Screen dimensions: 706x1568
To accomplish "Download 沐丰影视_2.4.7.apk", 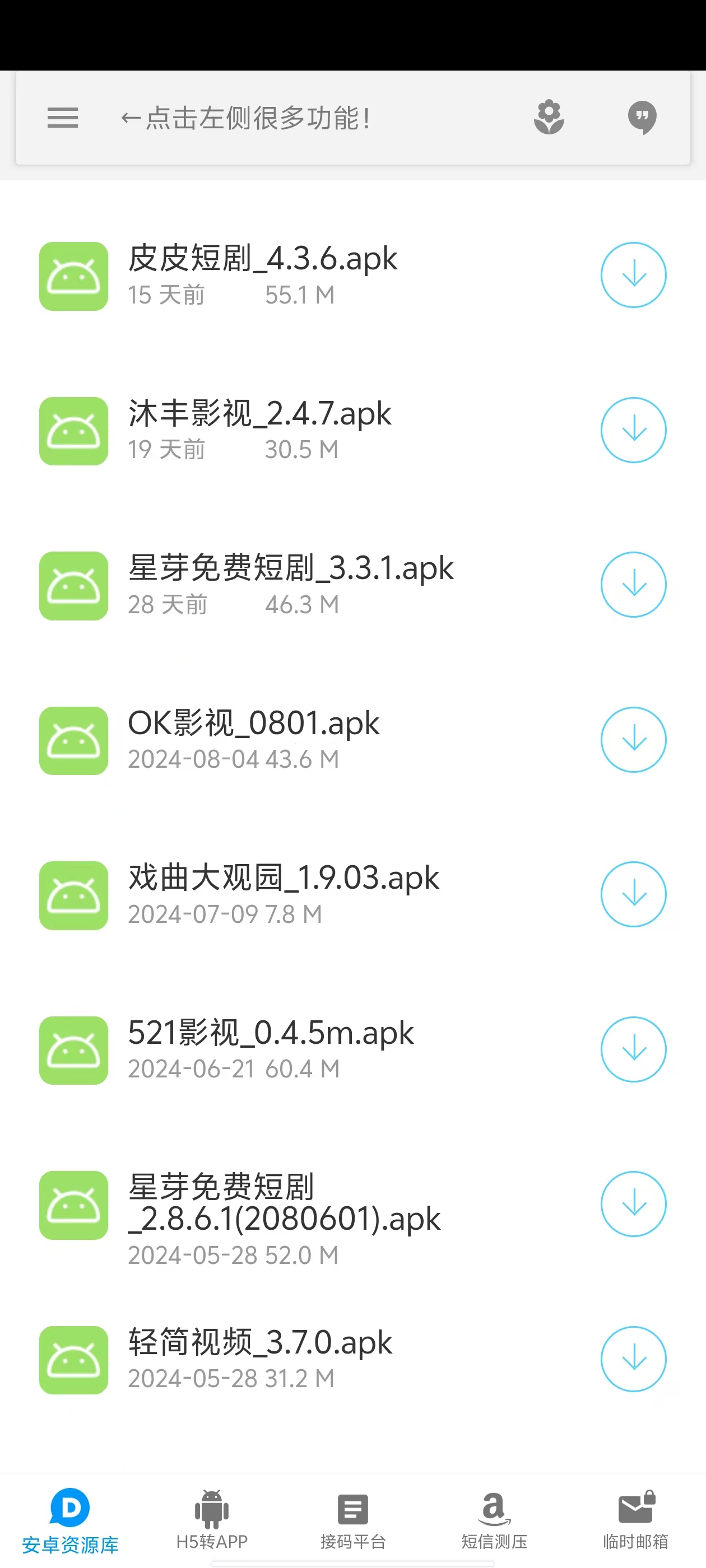I will tap(633, 430).
